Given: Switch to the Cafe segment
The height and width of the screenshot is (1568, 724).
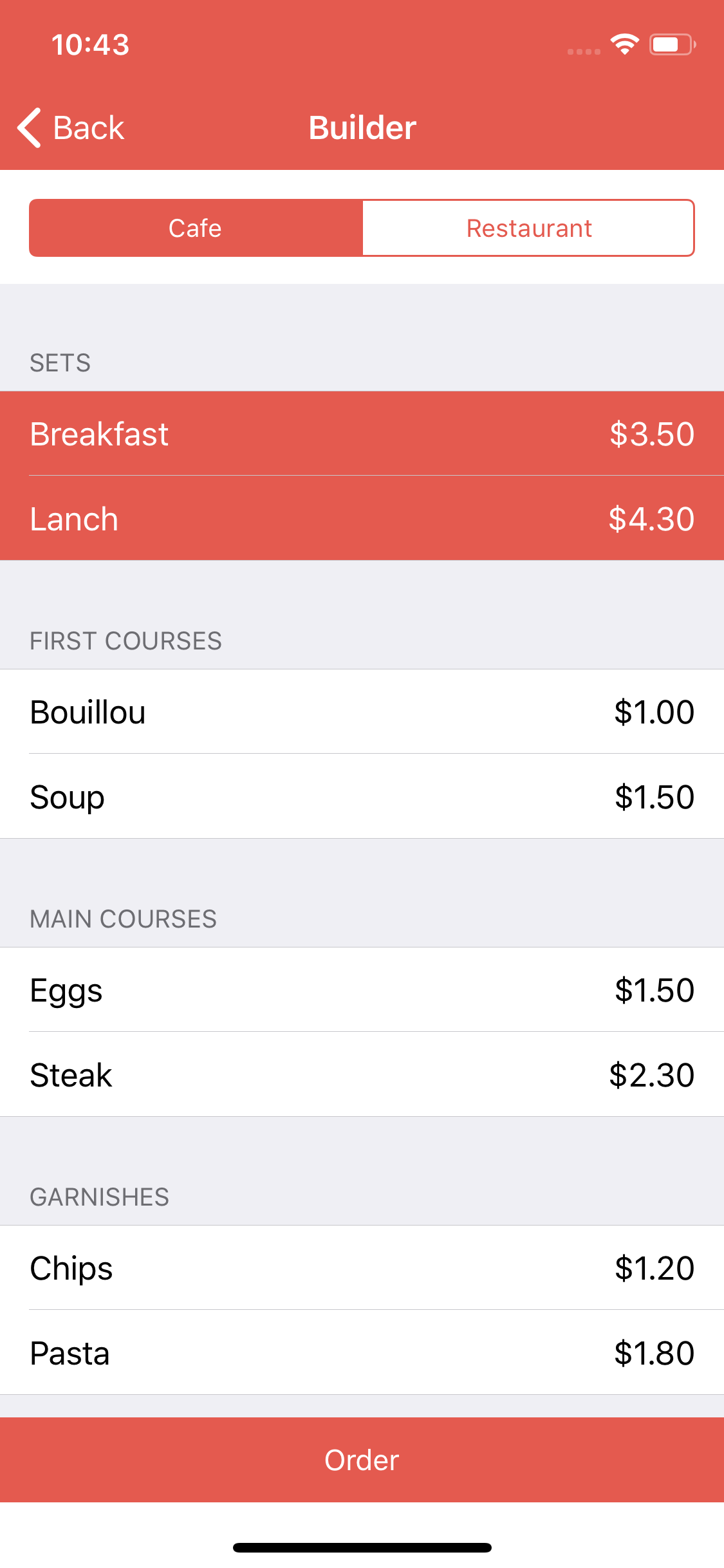Looking at the screenshot, I should pos(196,228).
